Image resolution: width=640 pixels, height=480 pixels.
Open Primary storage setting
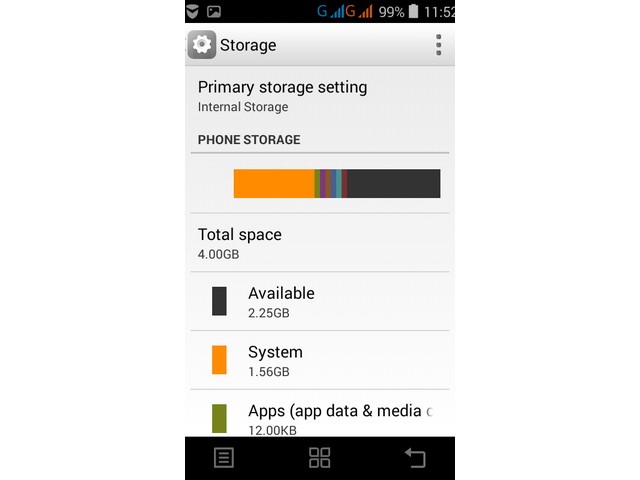pyautogui.click(x=320, y=95)
